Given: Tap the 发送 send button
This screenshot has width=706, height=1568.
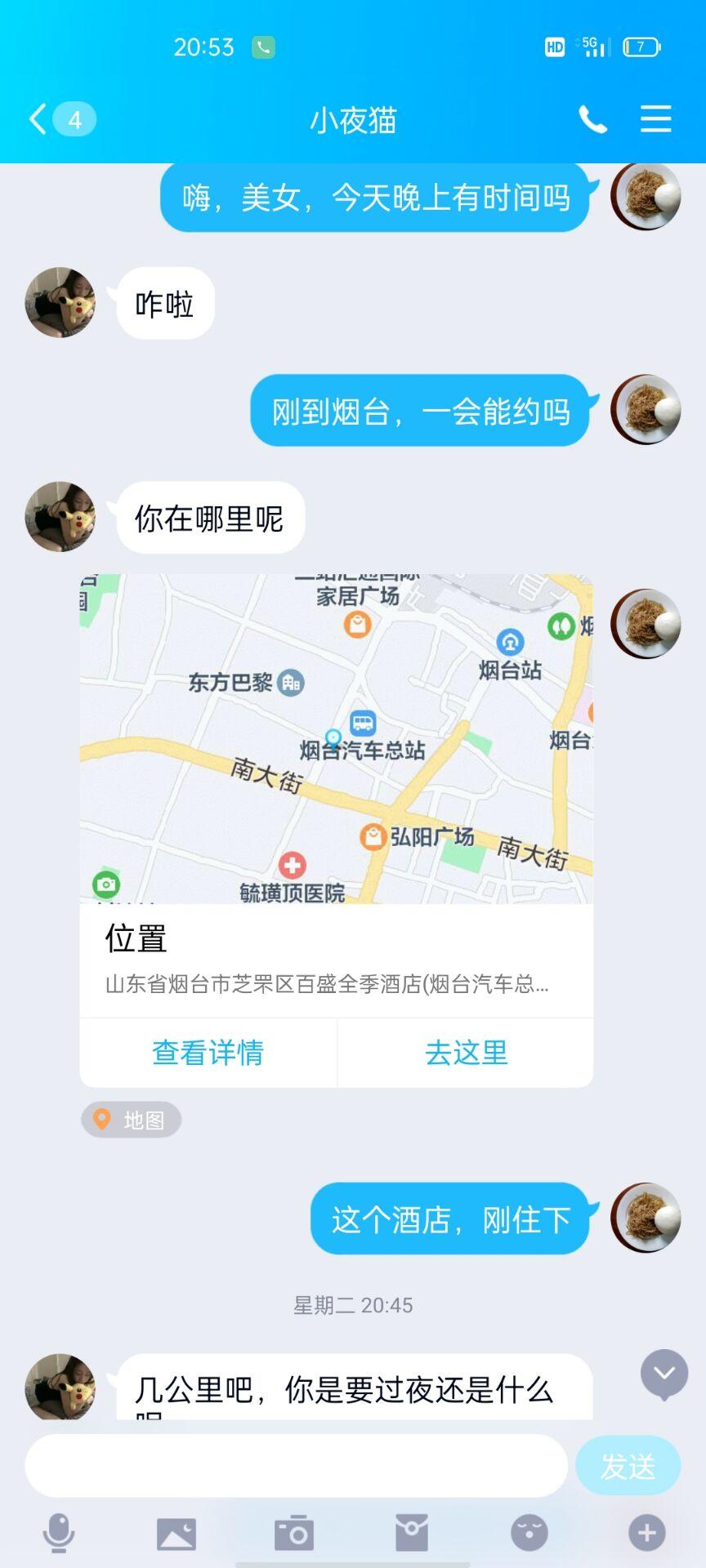Looking at the screenshot, I should (628, 1466).
